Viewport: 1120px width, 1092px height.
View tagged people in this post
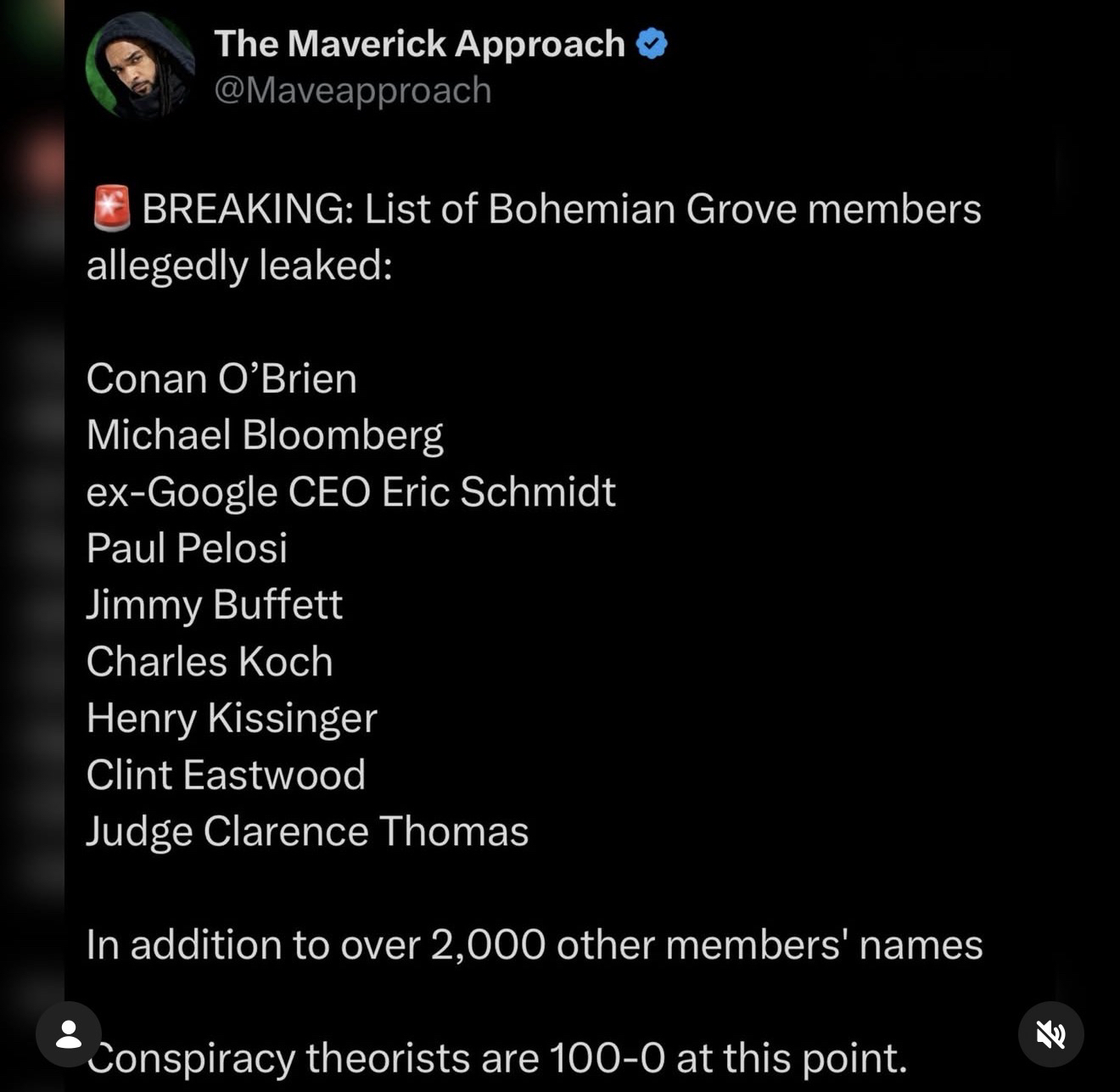[x=69, y=1034]
